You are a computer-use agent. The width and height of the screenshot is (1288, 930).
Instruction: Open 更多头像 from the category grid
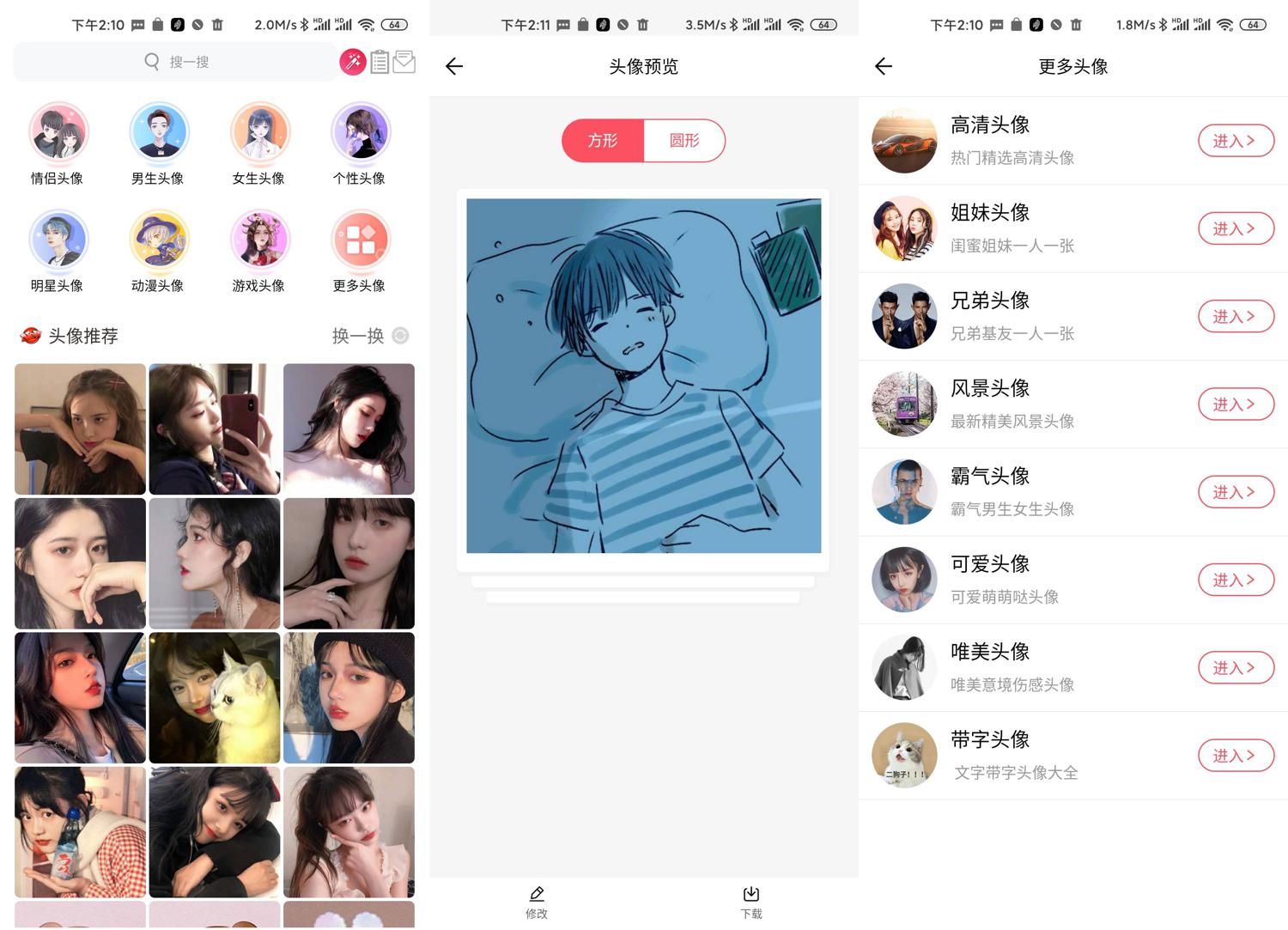point(360,251)
